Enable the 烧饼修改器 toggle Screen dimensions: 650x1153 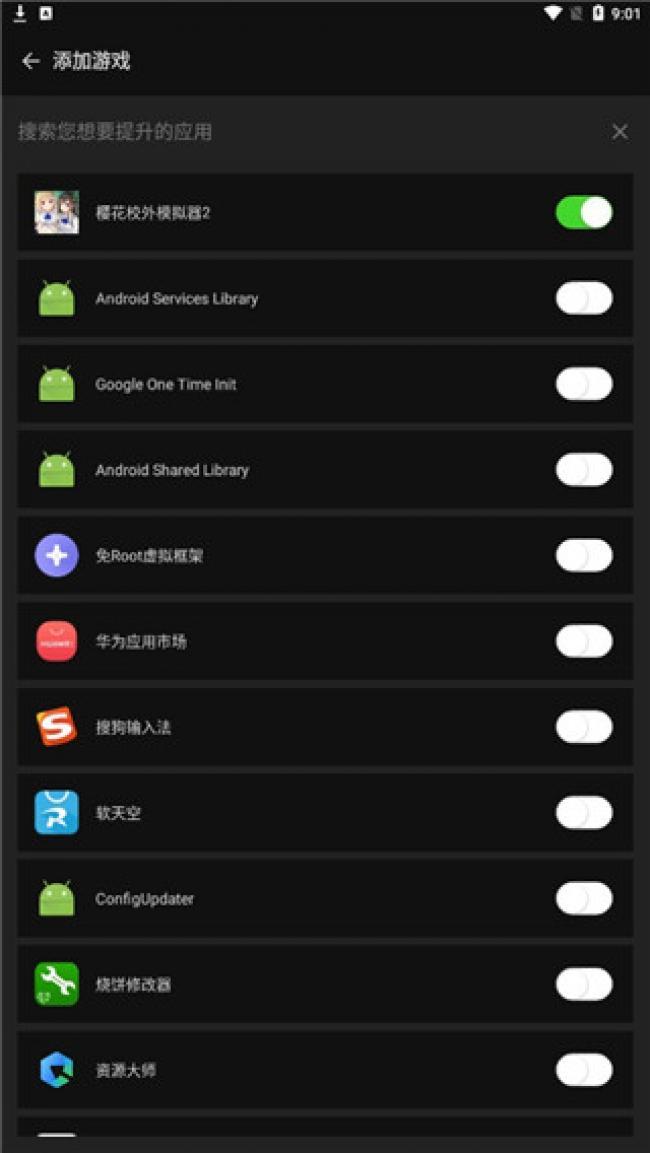584,985
